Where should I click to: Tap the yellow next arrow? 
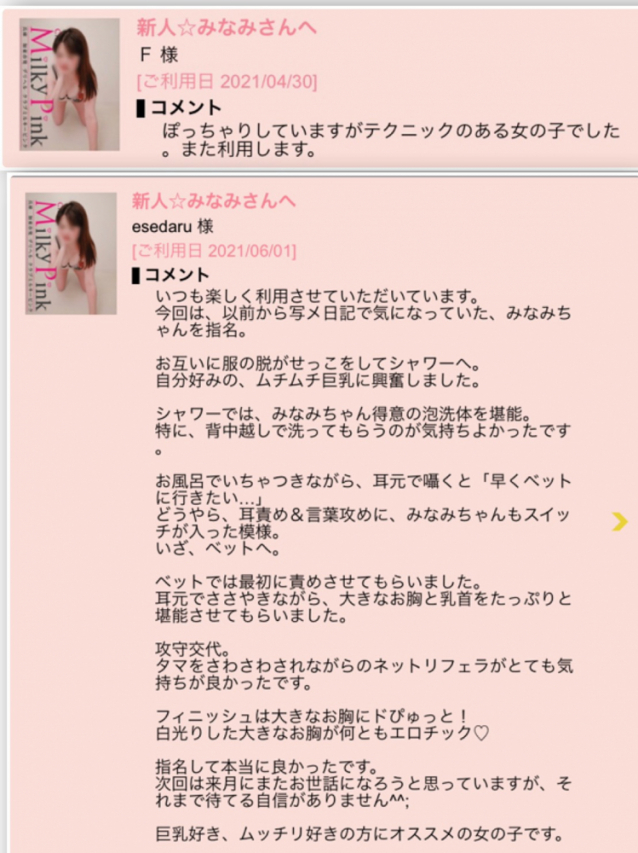(620, 520)
